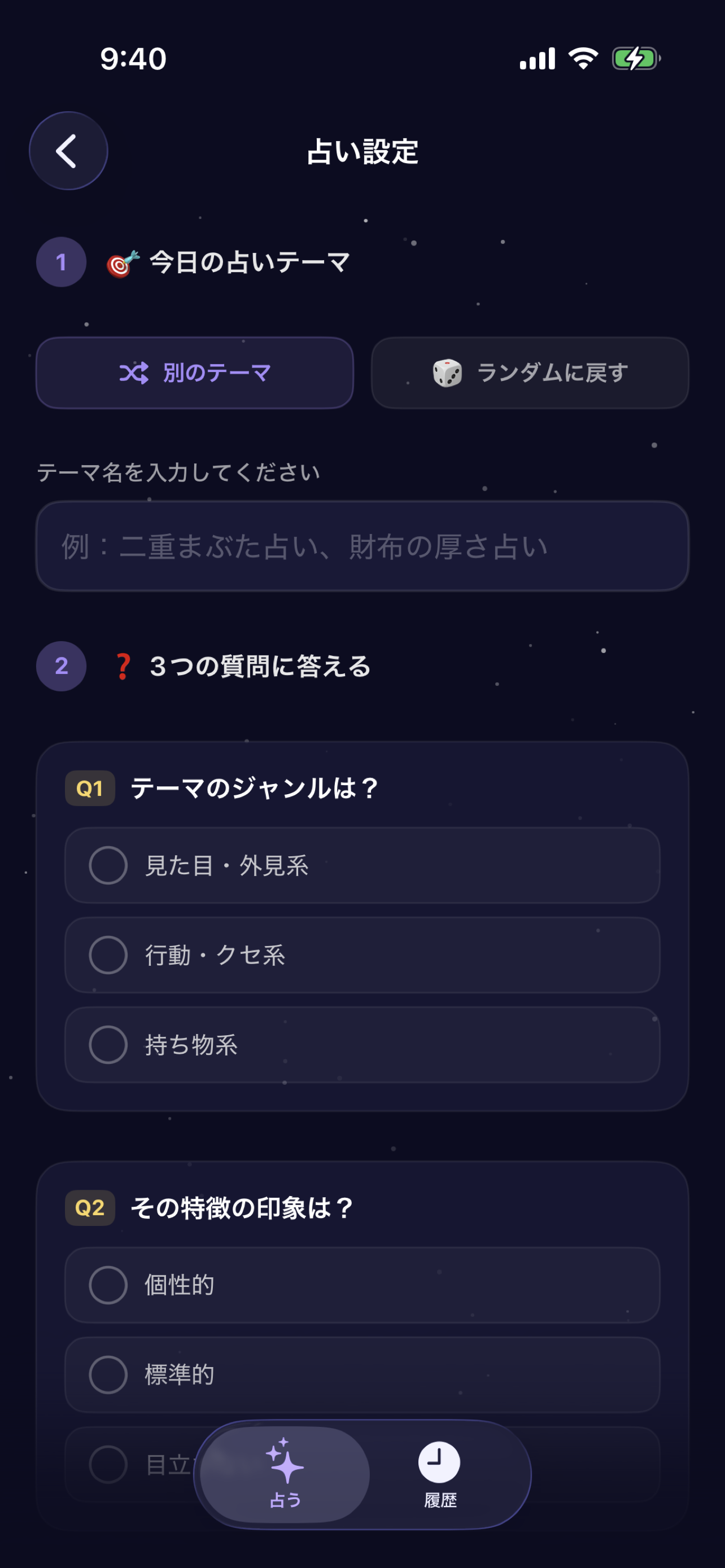Viewport: 725px width, 1568px height.
Task: Click the step 1 circular badge
Action: [x=62, y=262]
